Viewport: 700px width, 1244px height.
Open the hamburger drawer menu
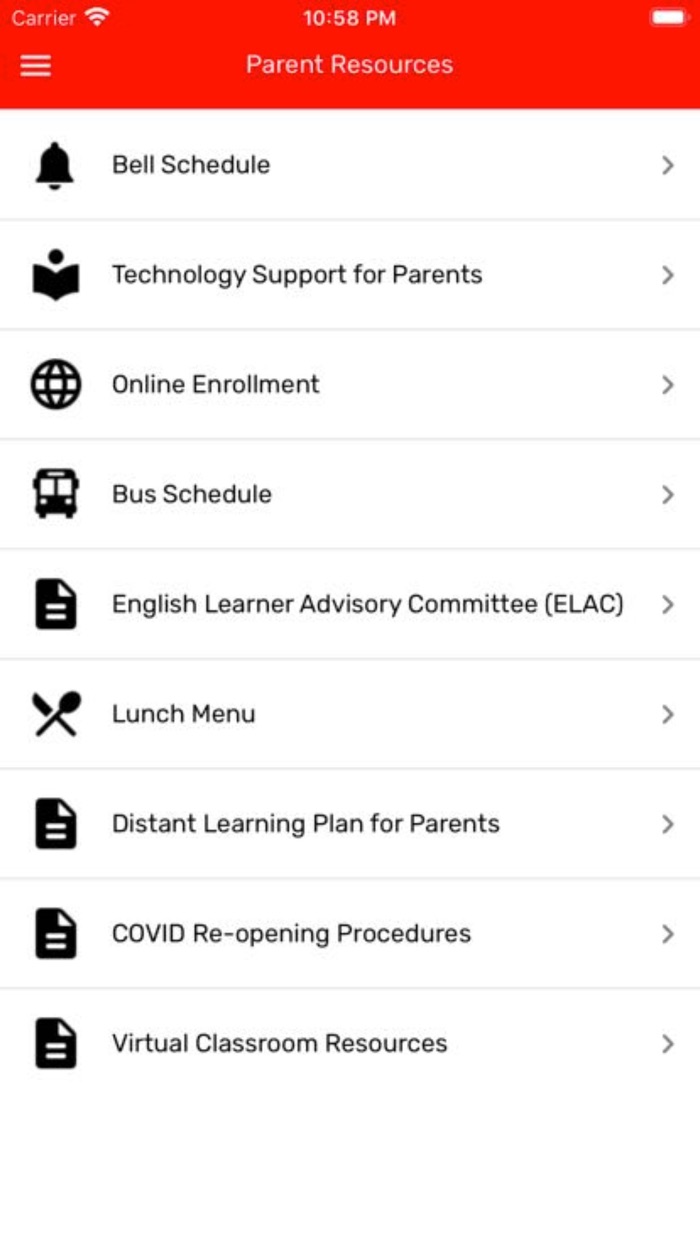36,65
